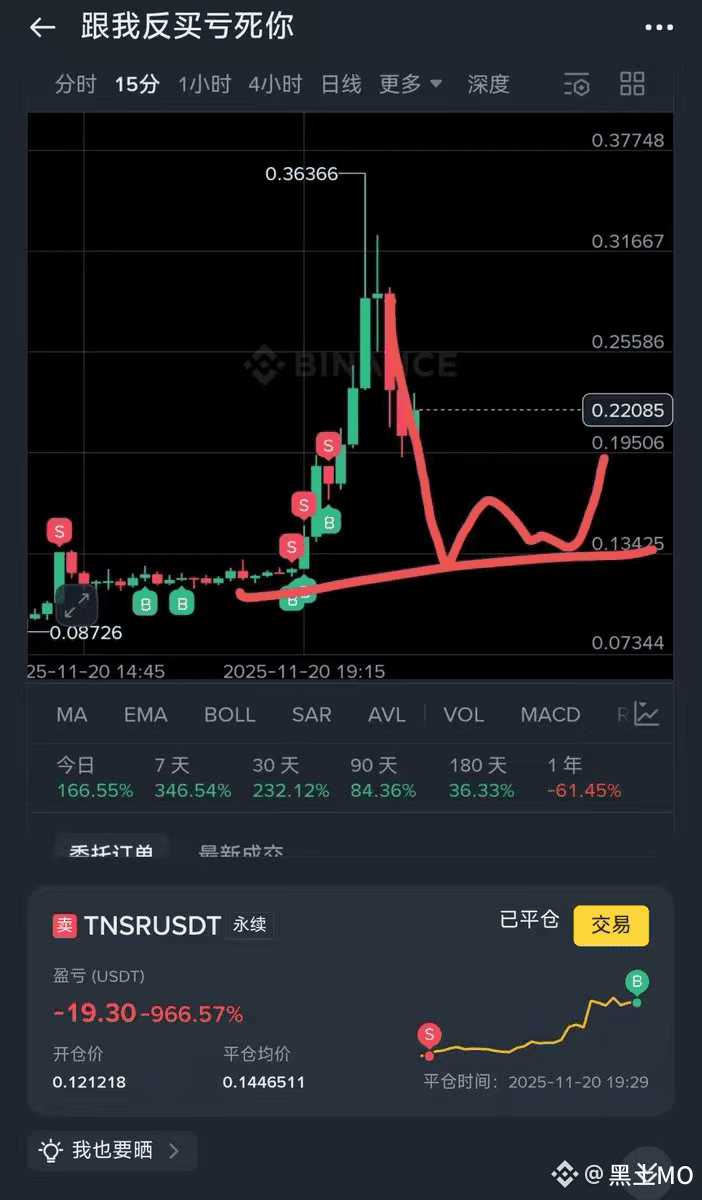
Task: Open 我也要晒 to share yours
Action: tap(112, 1150)
